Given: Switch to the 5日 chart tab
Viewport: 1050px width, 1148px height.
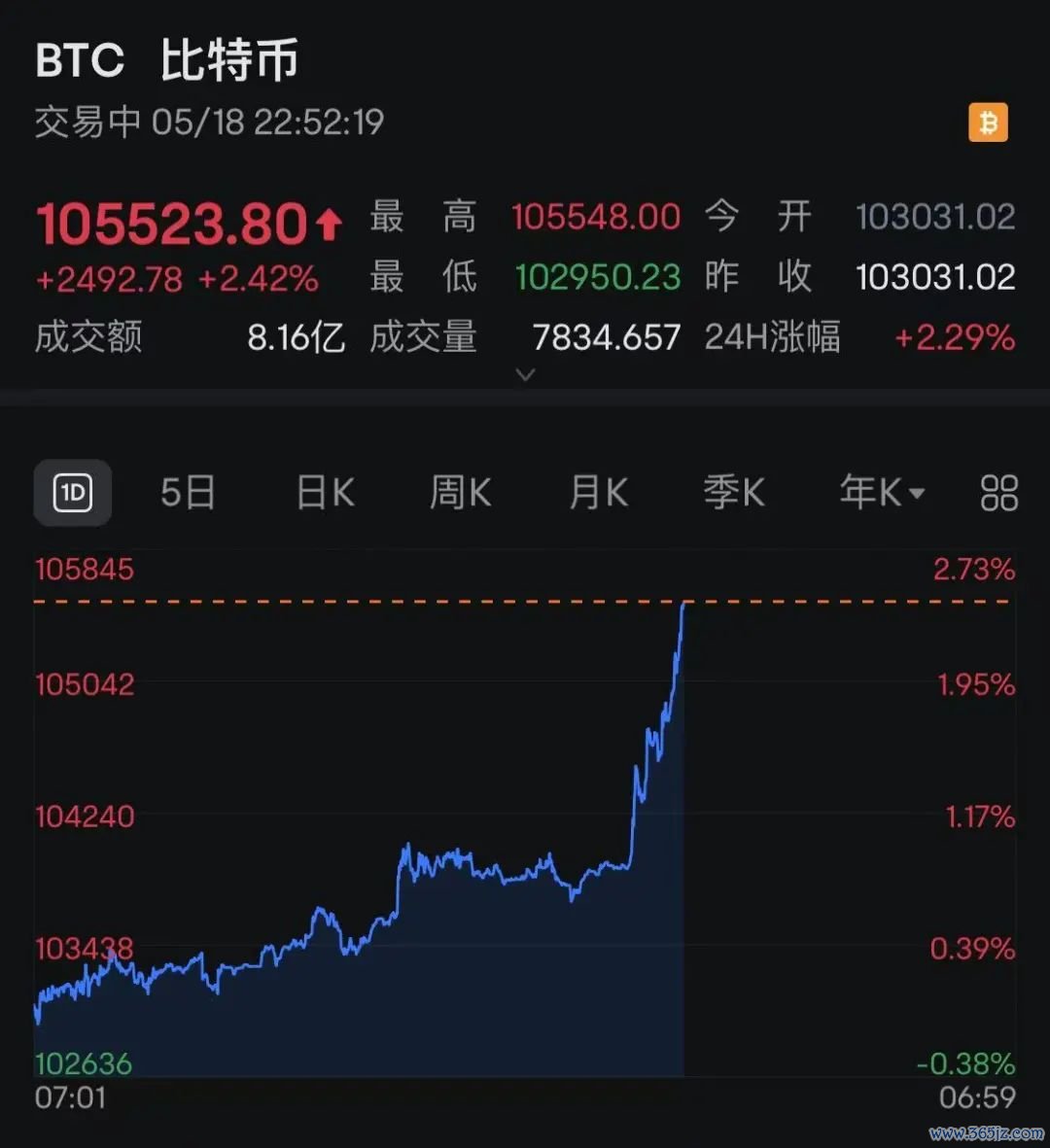Looking at the screenshot, I should click(x=188, y=493).
